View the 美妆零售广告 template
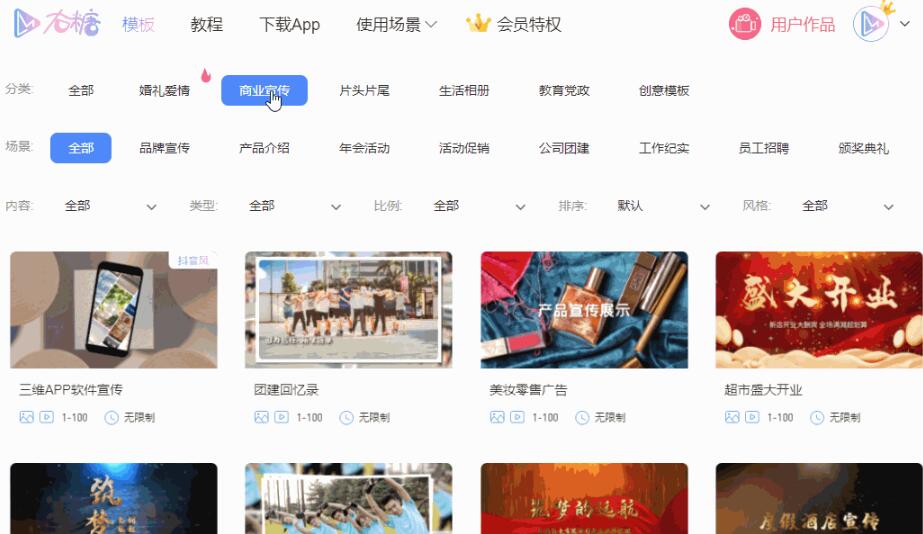Screen dimensions: 923x534 584,310
